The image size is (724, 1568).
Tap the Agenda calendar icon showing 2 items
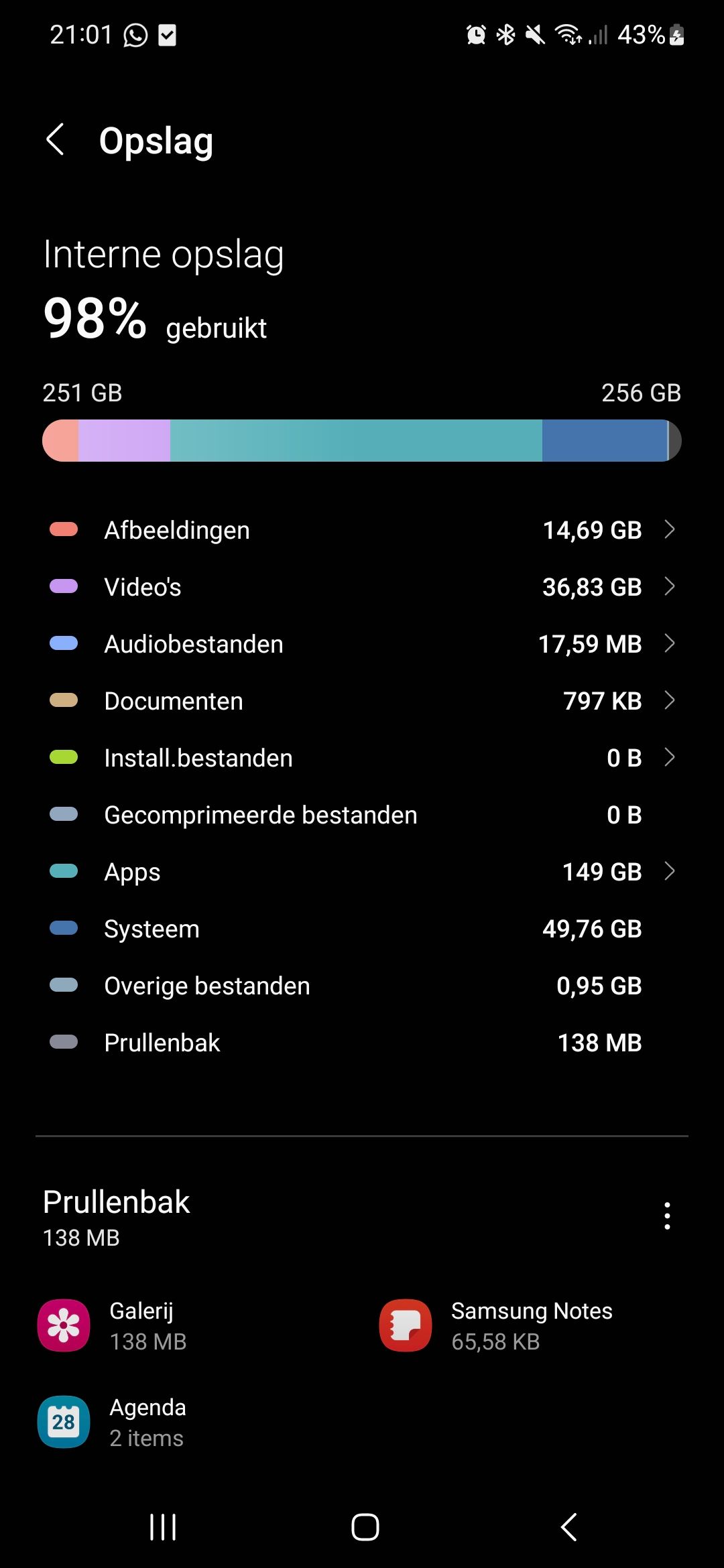(64, 1422)
